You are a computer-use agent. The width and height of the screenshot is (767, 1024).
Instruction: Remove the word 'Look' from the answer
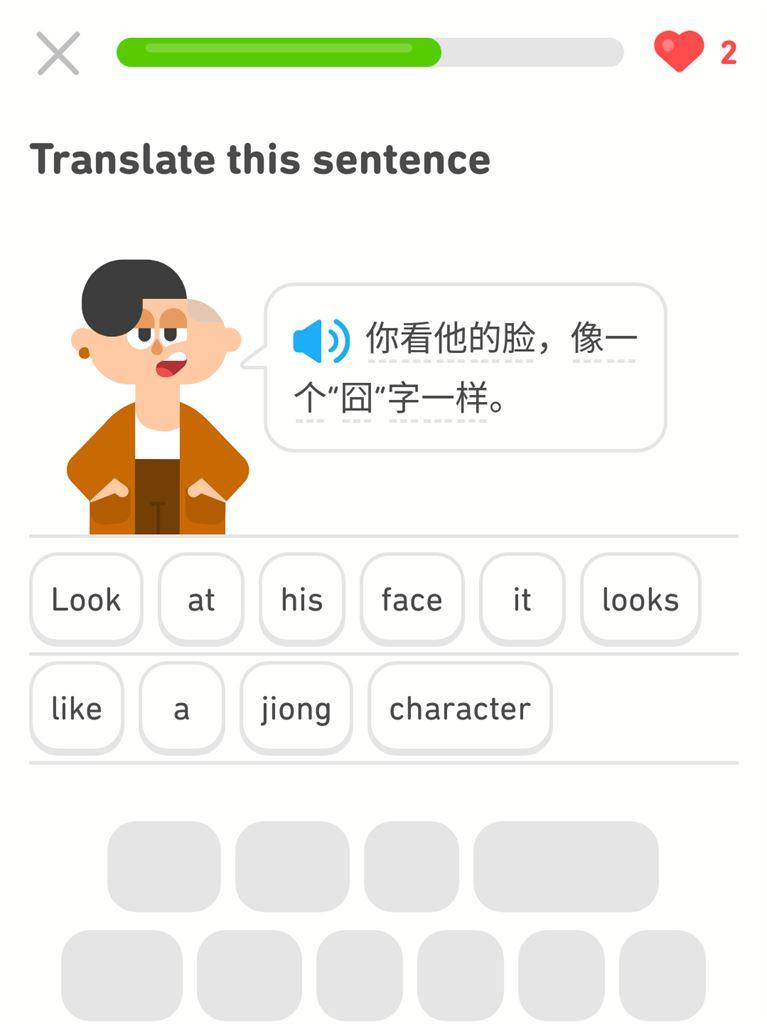(86, 599)
